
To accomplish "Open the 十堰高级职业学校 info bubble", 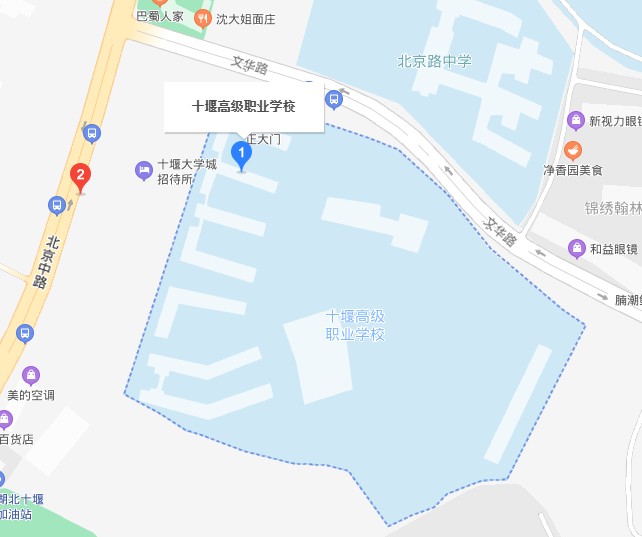I will (244, 107).
